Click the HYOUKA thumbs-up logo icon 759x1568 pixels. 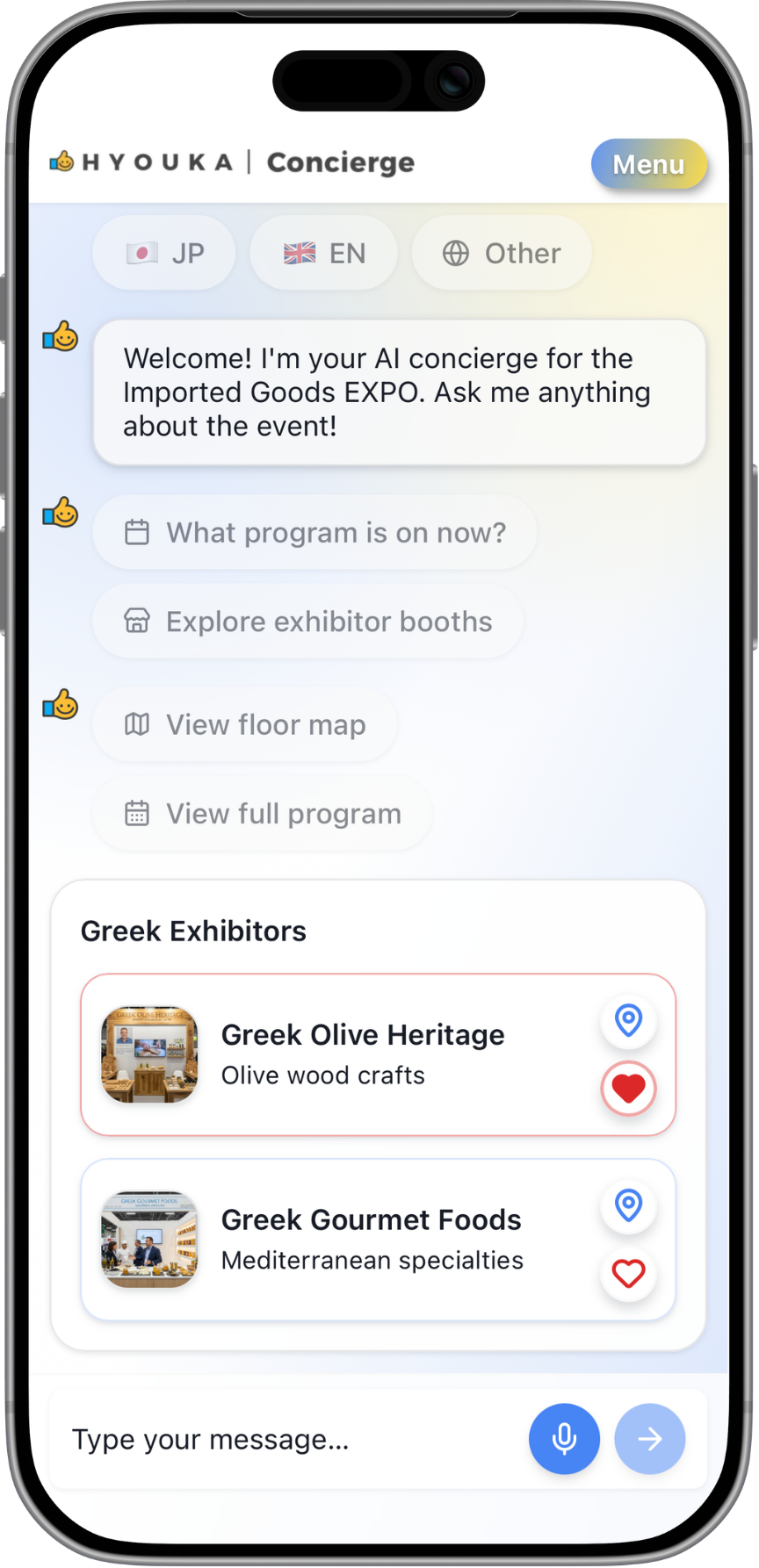60,161
